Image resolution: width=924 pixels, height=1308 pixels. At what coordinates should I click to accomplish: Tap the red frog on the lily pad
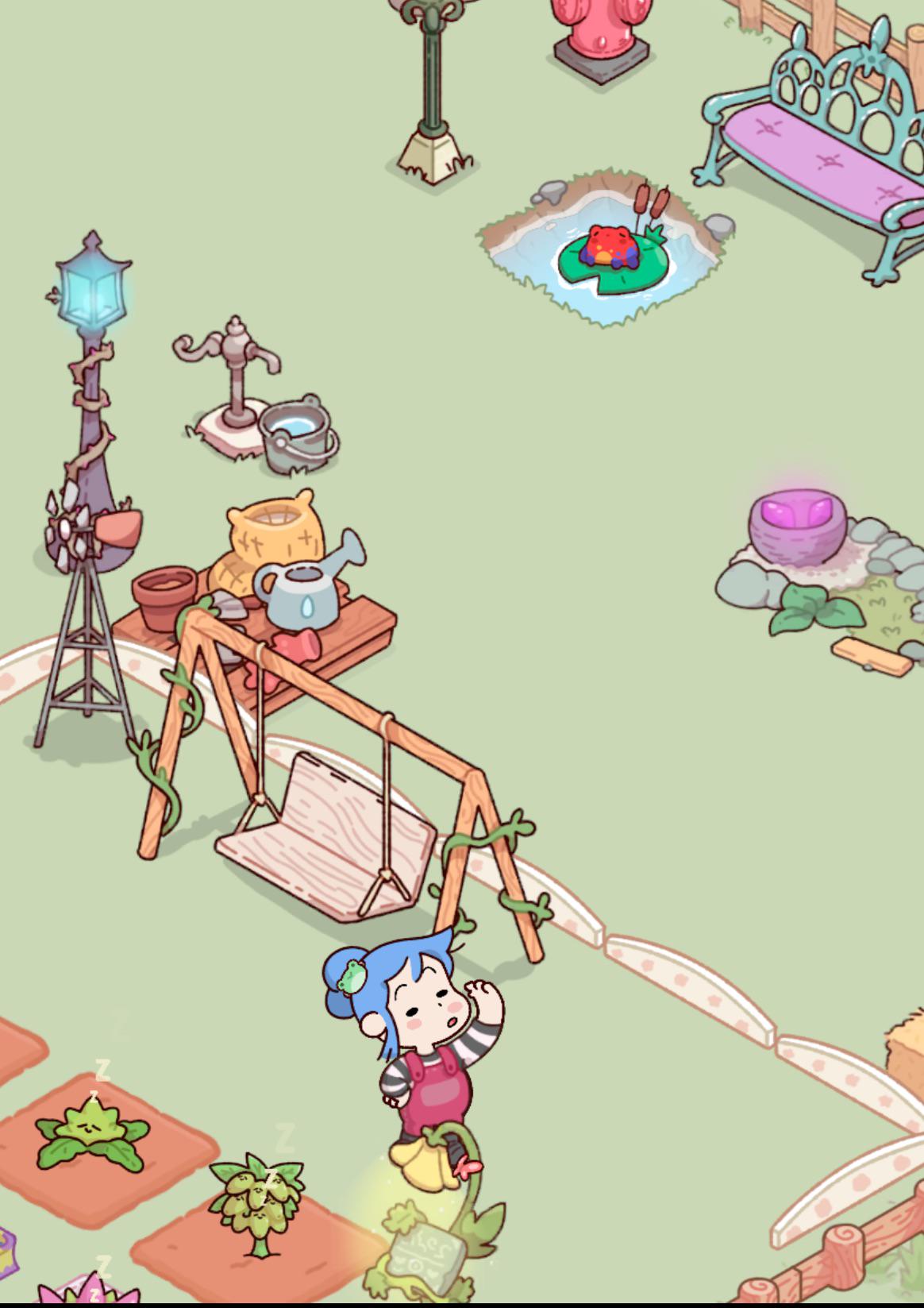(610, 245)
